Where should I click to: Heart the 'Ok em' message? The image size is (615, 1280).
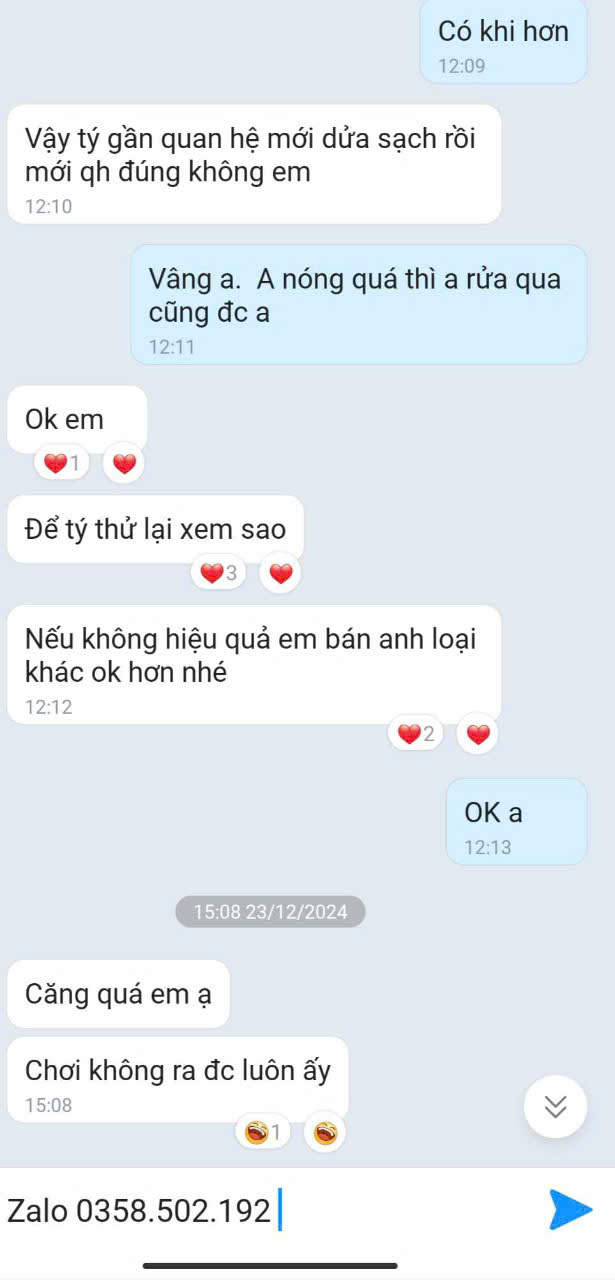click(124, 463)
